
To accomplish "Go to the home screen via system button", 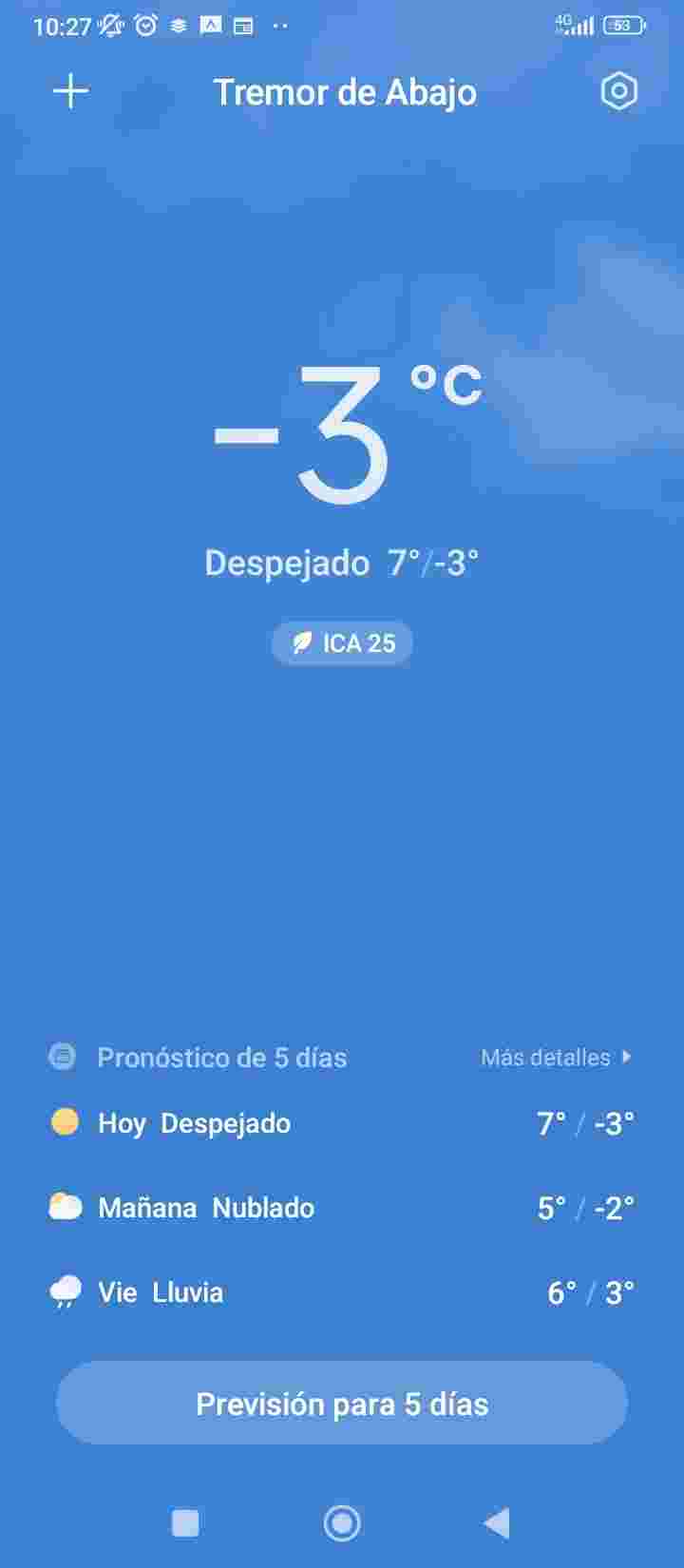I will tap(342, 1522).
